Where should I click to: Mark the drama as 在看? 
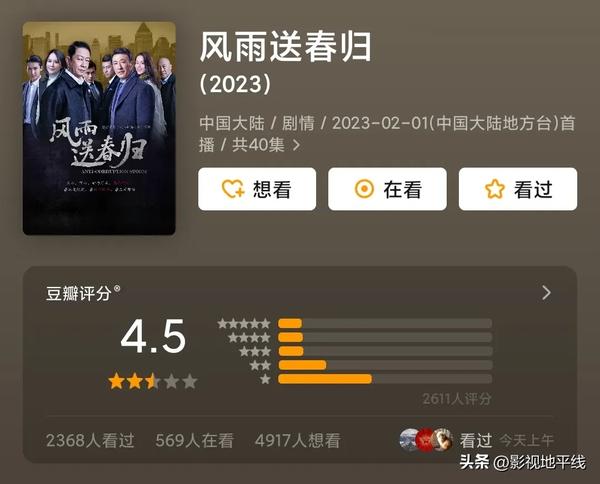pyautogui.click(x=387, y=189)
